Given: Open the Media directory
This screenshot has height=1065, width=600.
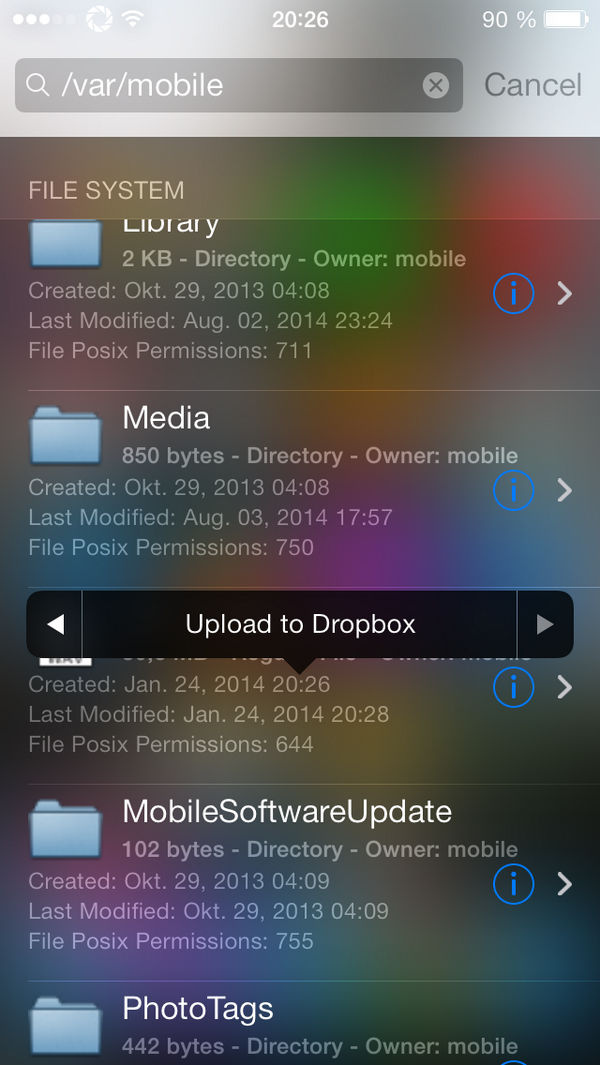Looking at the screenshot, I should click(x=300, y=489).
